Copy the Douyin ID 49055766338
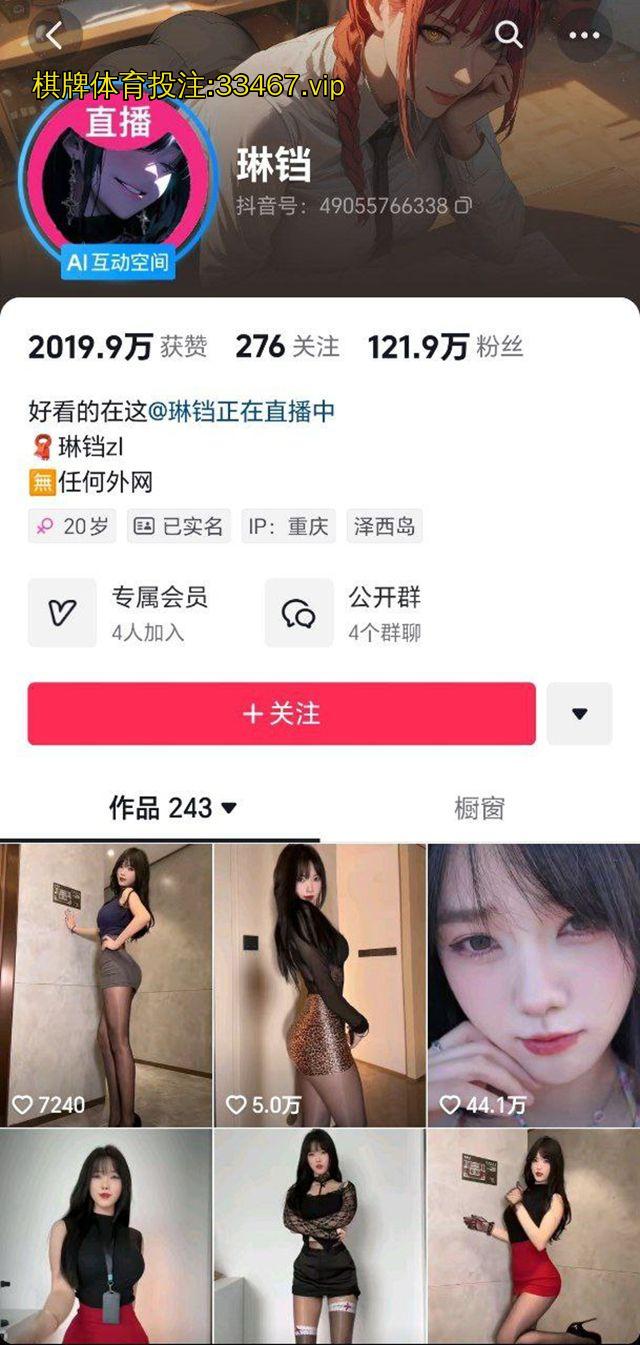640x1345 pixels. [463, 206]
